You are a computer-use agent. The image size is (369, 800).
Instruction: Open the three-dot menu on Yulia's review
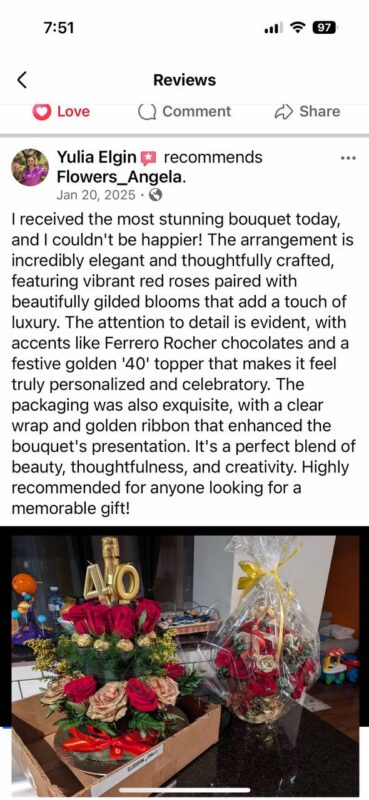coord(348,158)
